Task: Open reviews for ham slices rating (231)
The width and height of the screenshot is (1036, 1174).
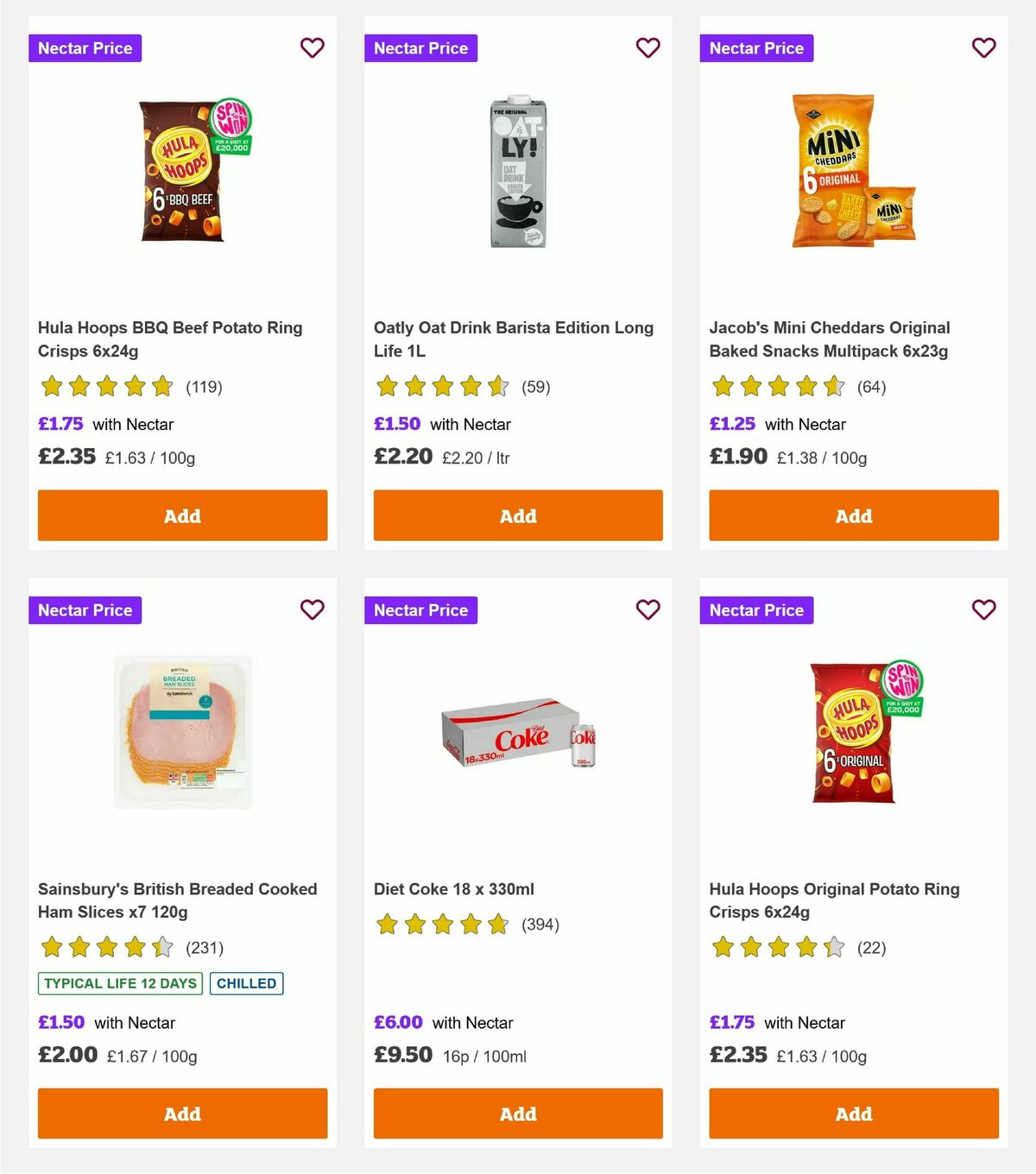Action: [205, 948]
